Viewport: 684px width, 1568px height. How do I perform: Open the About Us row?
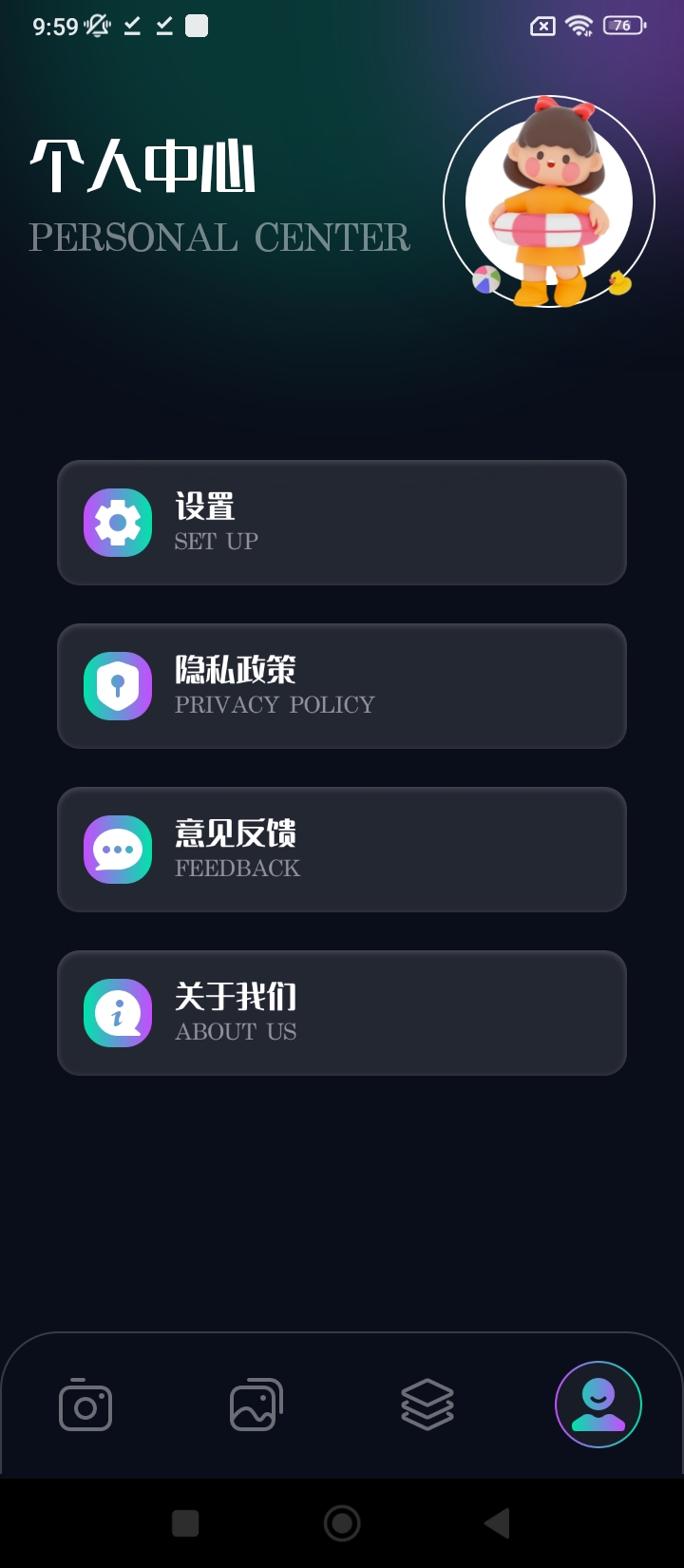click(342, 1013)
